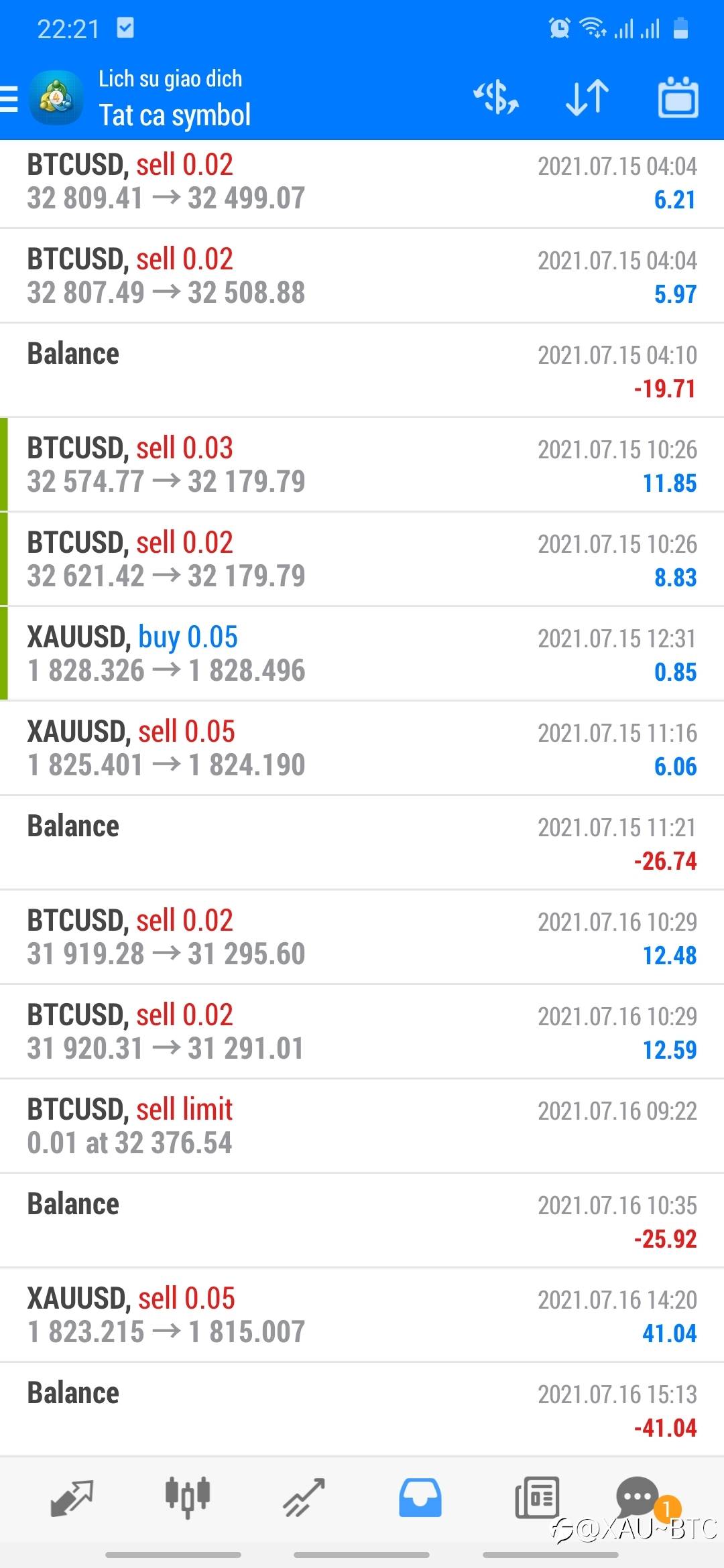Open the Balance entry of -19.71
This screenshot has width=724, height=1568.
pyautogui.click(x=362, y=371)
